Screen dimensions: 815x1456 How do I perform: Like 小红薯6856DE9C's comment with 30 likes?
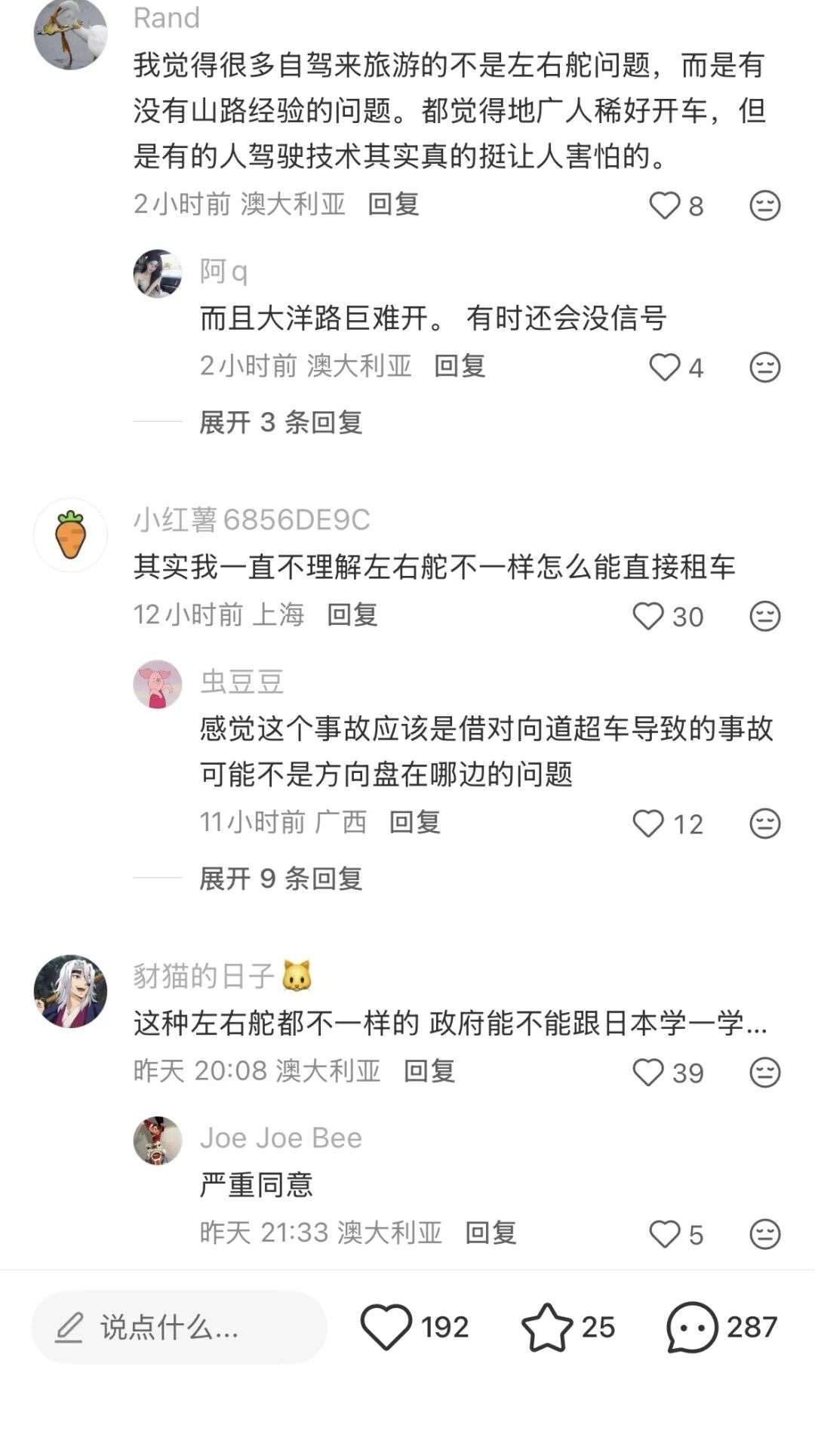pyautogui.click(x=648, y=617)
